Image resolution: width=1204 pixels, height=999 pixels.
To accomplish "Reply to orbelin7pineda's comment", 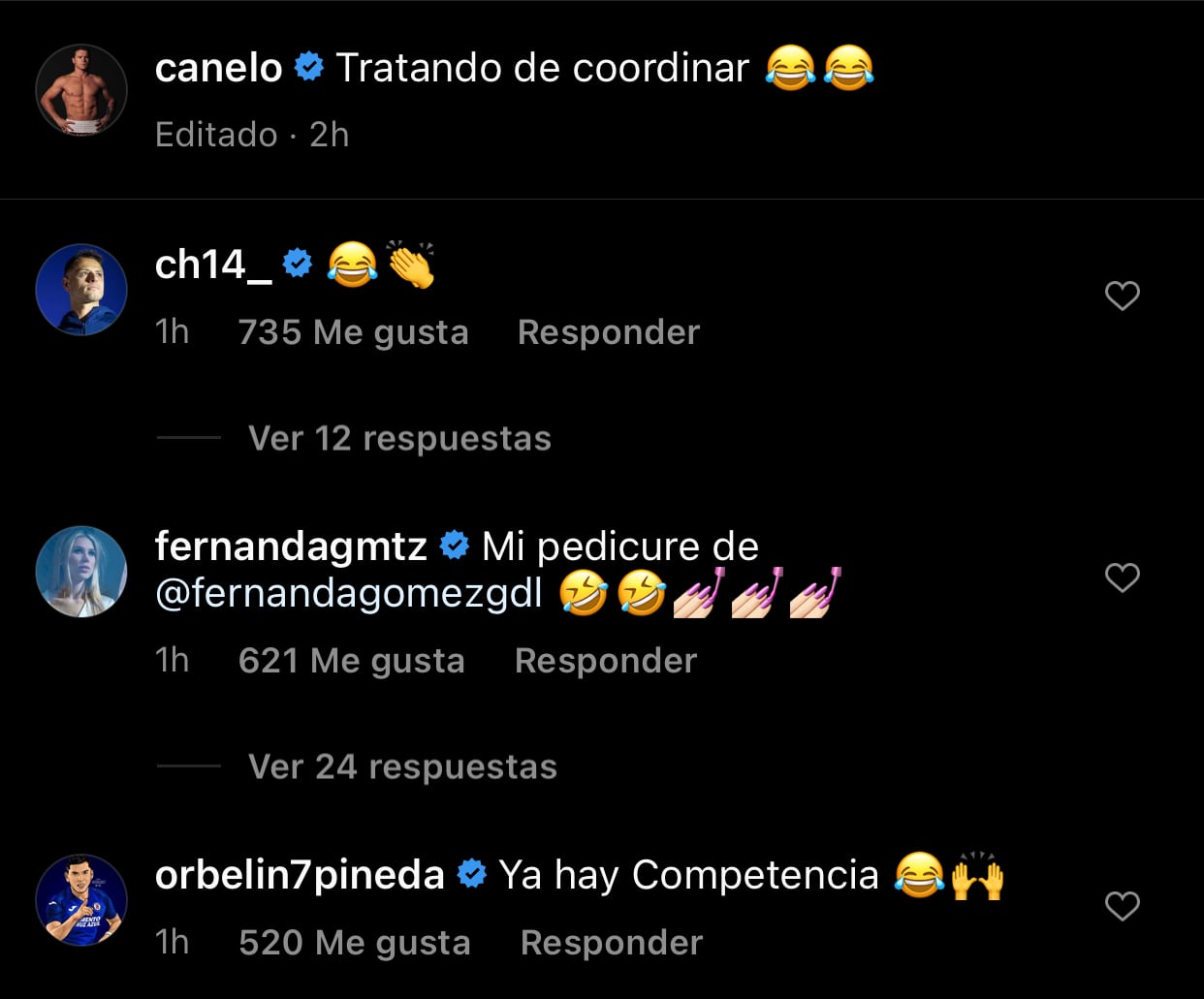I will [611, 943].
